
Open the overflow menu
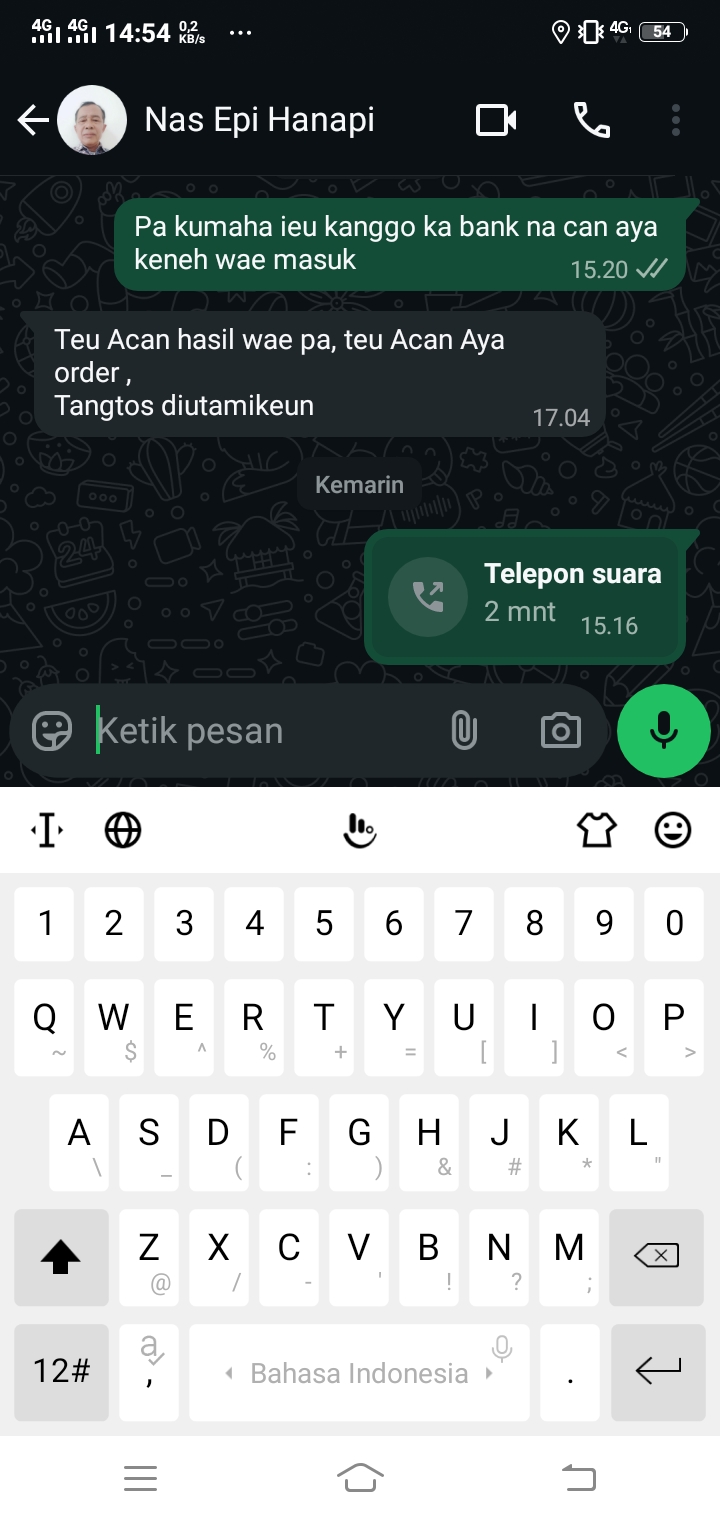coord(676,121)
